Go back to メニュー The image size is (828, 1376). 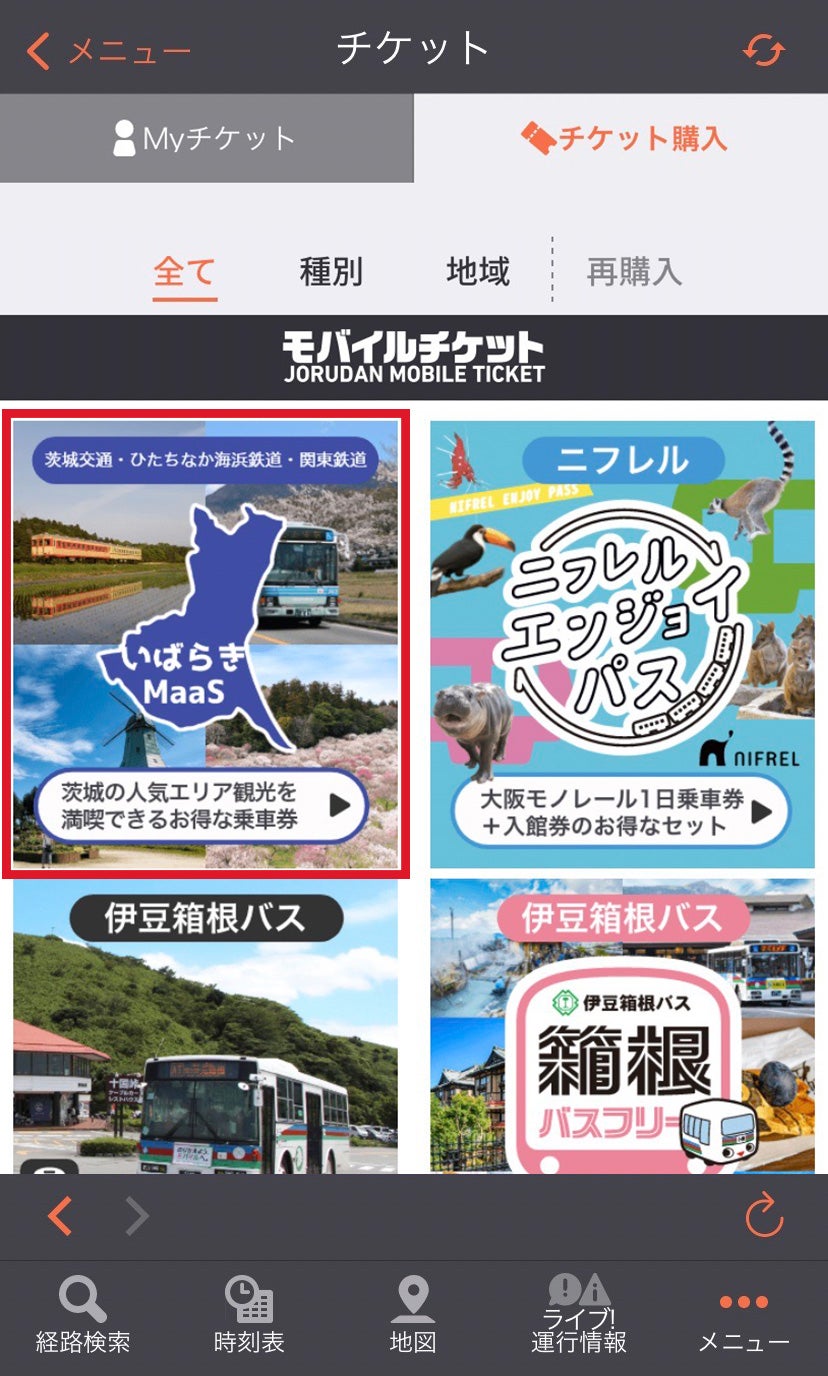(x=108, y=50)
